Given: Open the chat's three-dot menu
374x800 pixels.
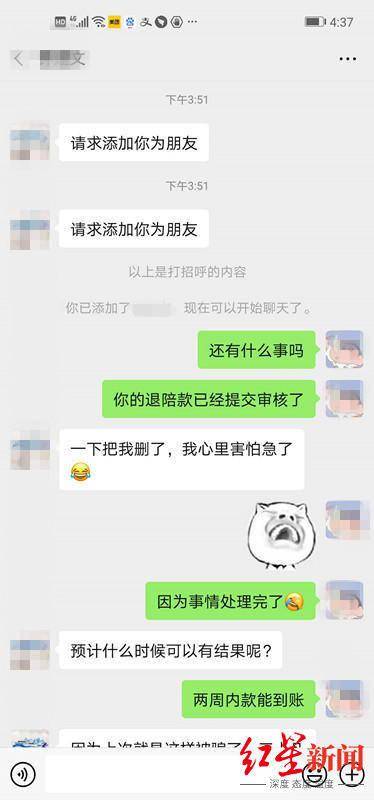Looking at the screenshot, I should [347, 59].
